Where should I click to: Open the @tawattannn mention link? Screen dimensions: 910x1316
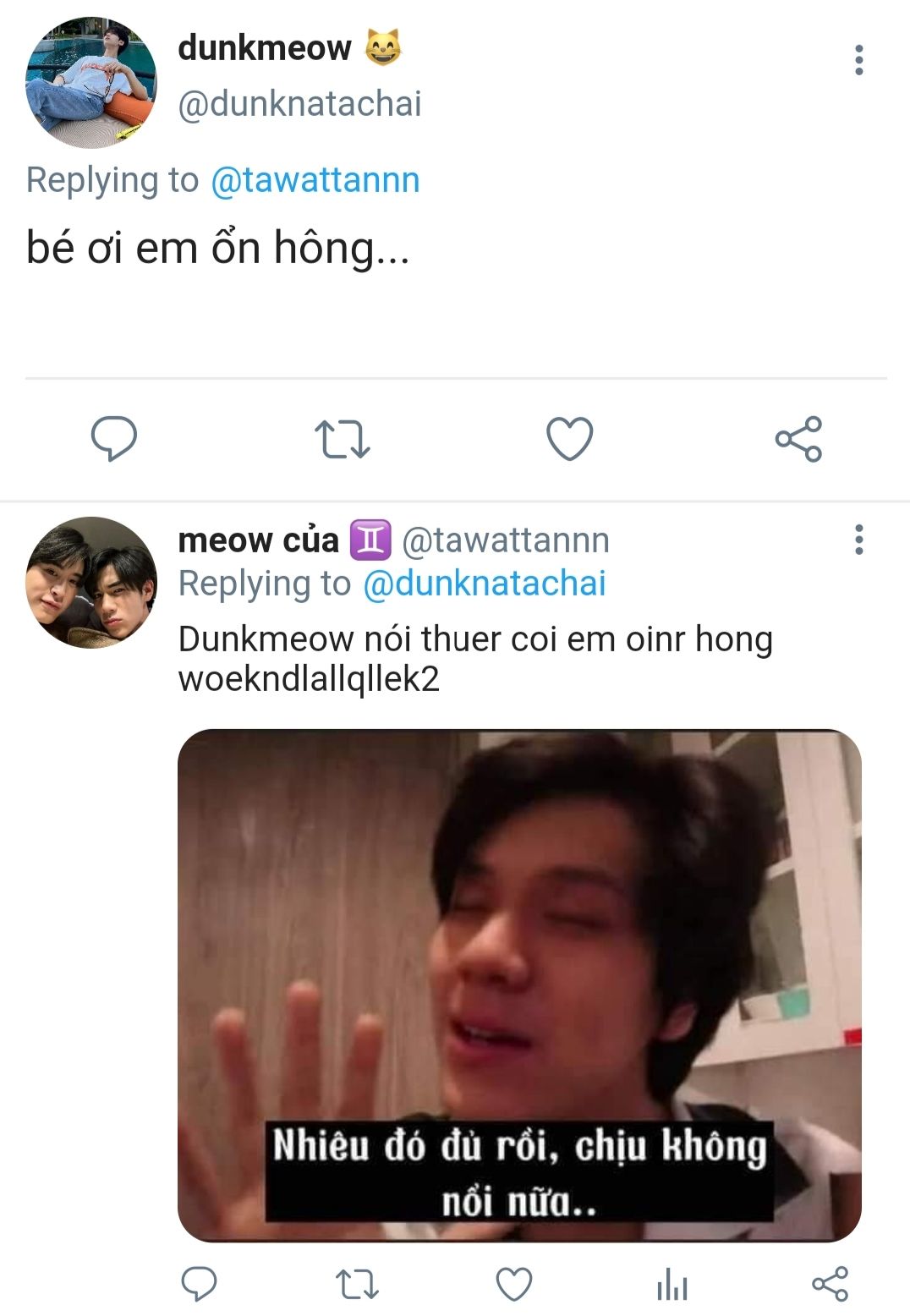click(315, 180)
